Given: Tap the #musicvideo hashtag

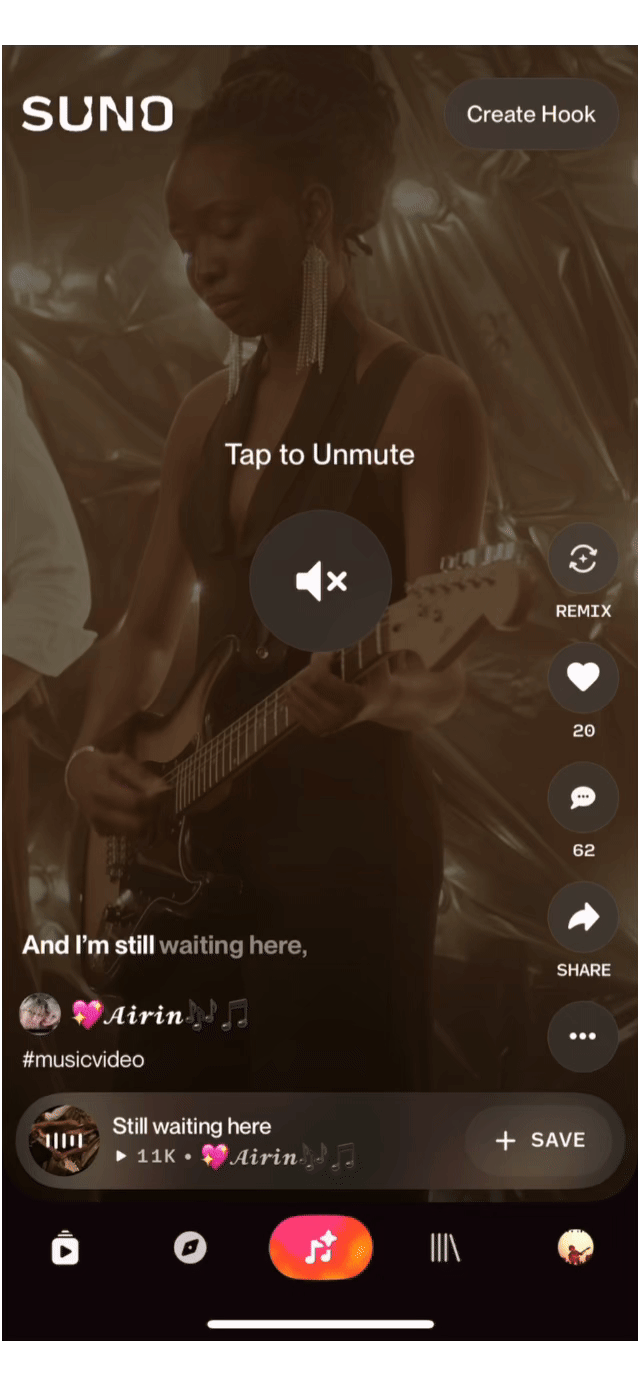Looking at the screenshot, I should point(83,1059).
